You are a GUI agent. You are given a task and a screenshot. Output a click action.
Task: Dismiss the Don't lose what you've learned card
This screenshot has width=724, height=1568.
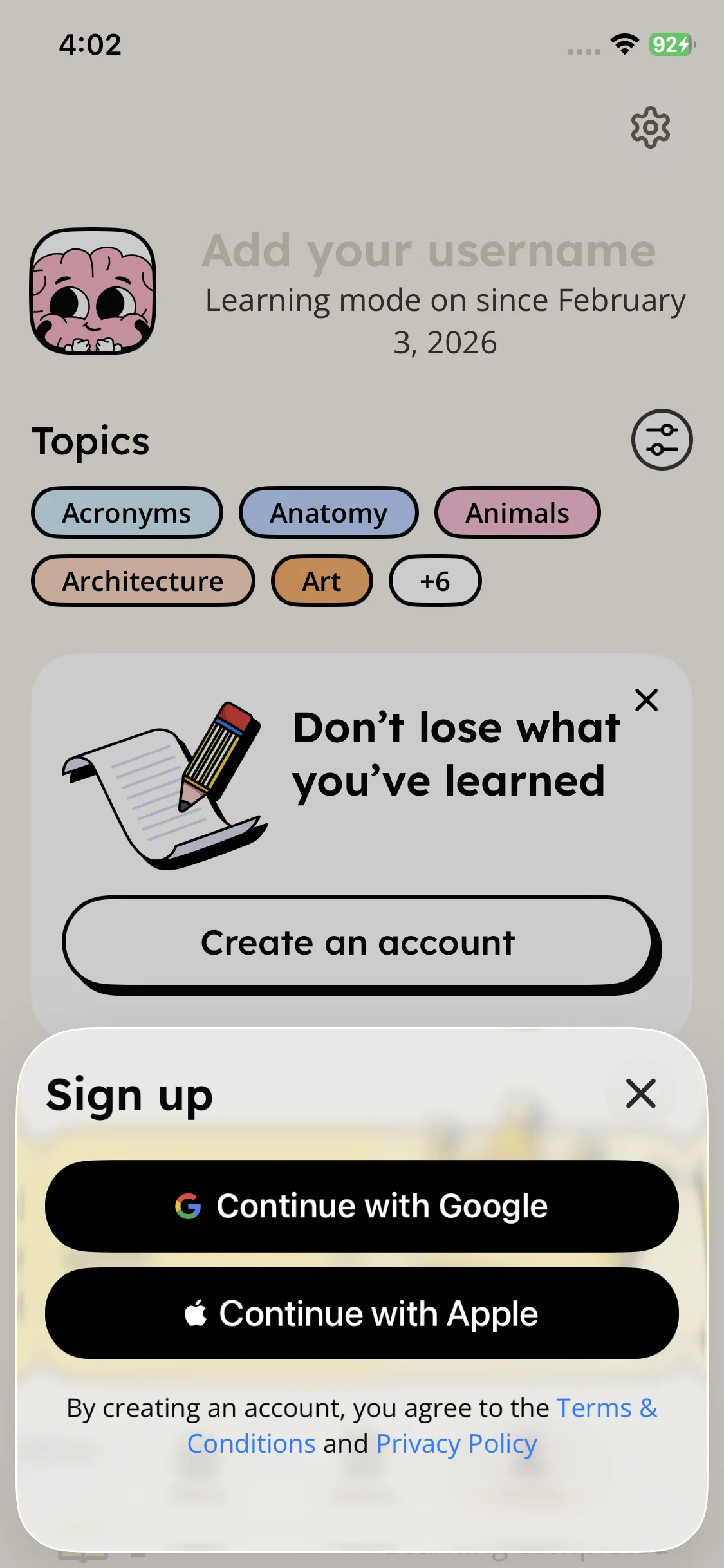click(x=646, y=700)
